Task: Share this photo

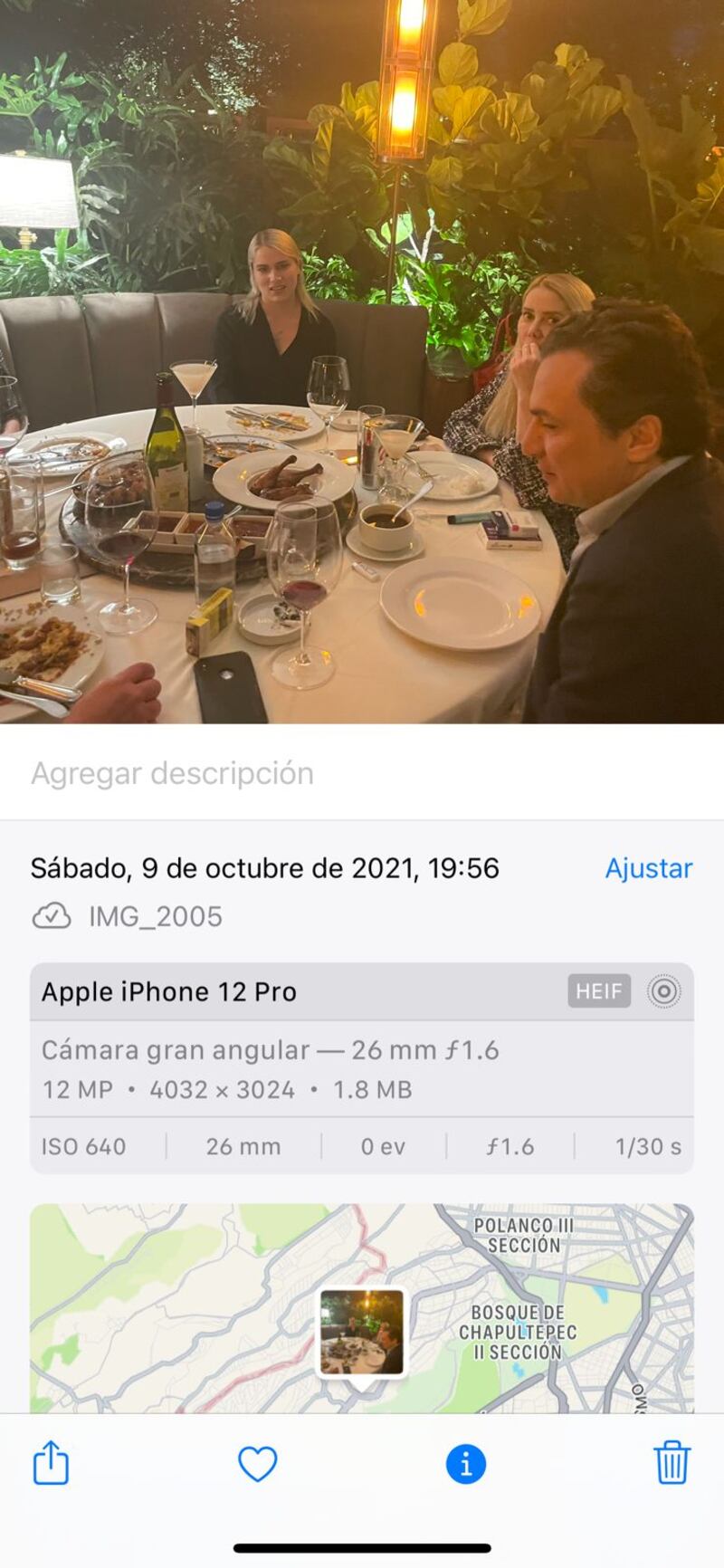Action: click(51, 1462)
